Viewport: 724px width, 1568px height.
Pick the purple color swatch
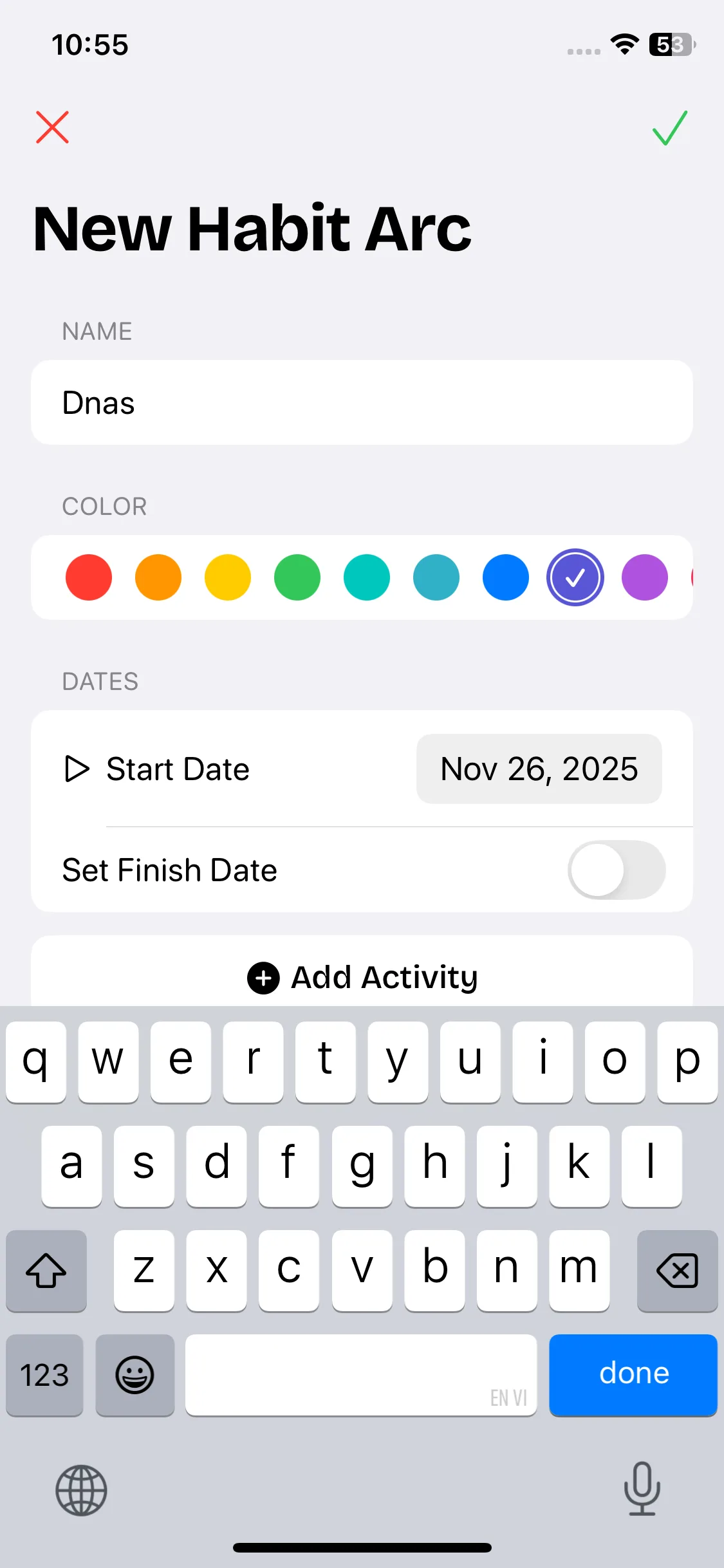tap(645, 577)
